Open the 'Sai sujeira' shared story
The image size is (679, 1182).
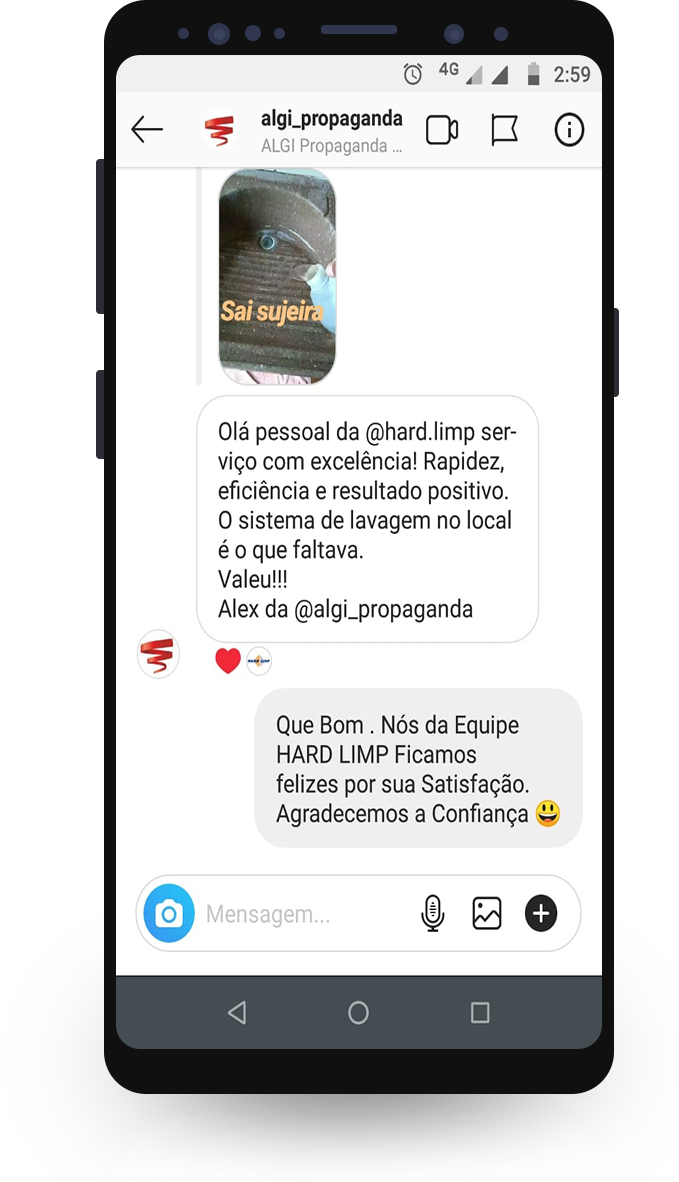[277, 276]
